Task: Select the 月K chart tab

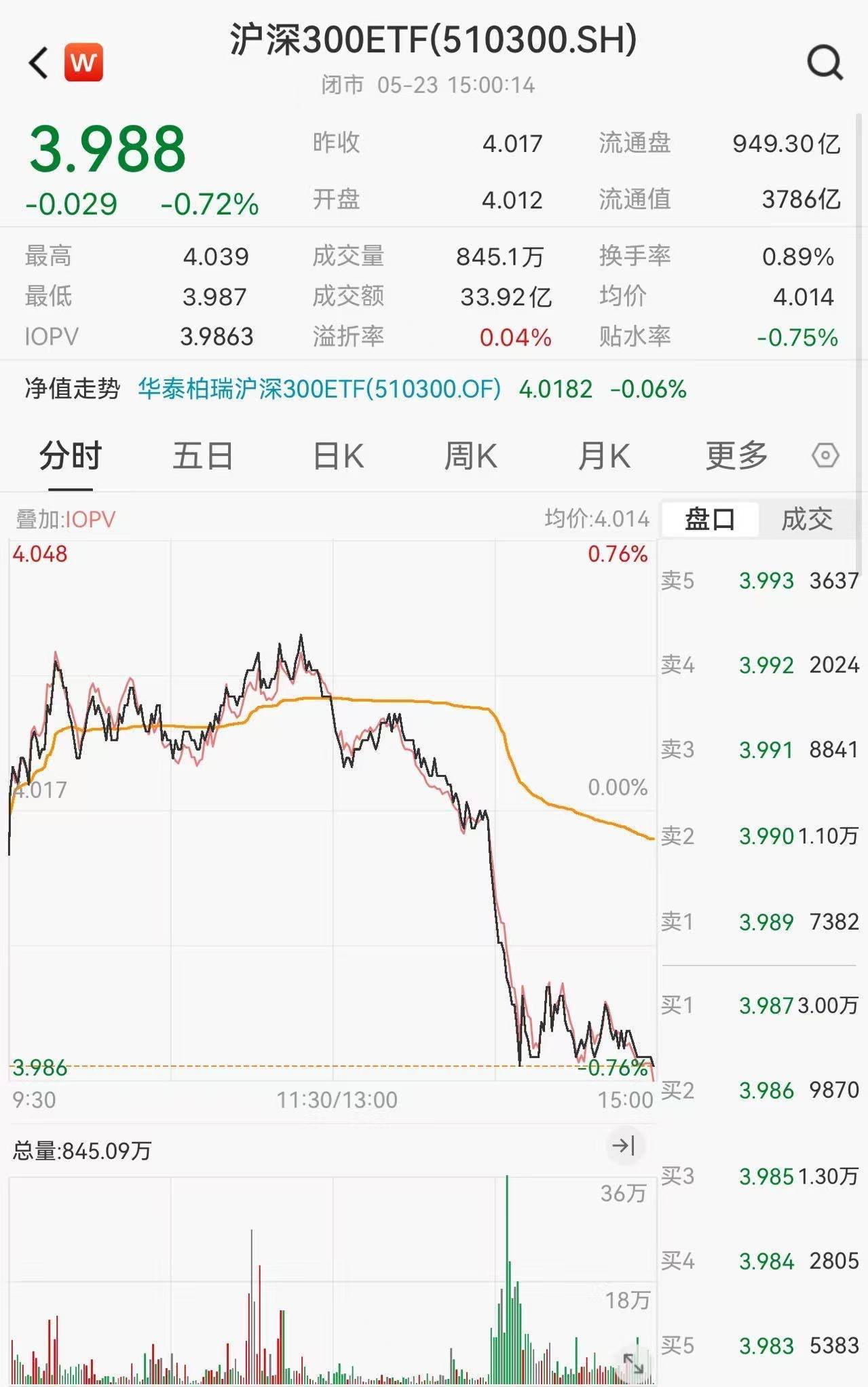Action: click(603, 455)
